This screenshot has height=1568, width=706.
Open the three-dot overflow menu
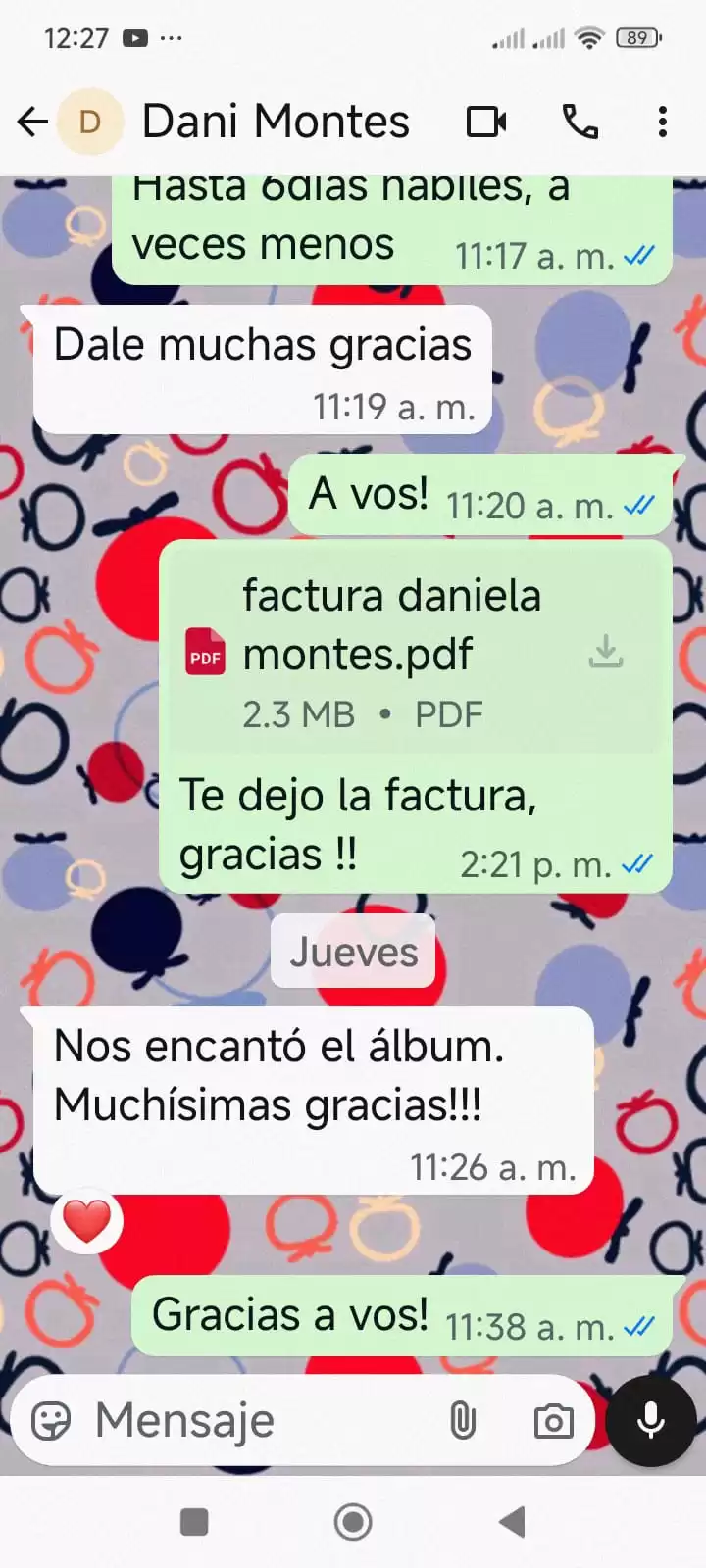pos(663,121)
